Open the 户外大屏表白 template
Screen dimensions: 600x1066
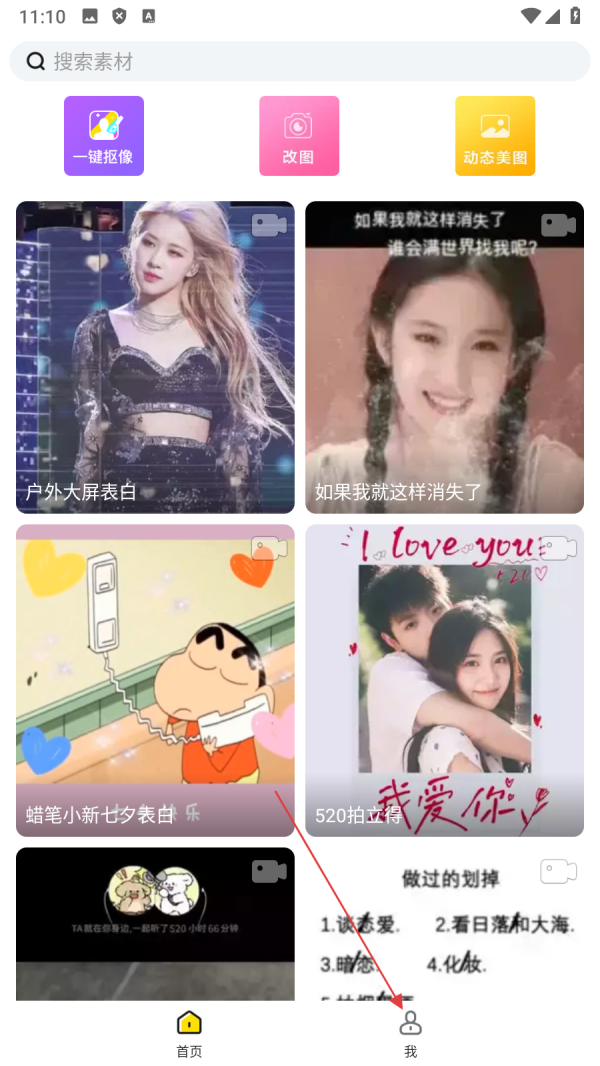pos(155,357)
